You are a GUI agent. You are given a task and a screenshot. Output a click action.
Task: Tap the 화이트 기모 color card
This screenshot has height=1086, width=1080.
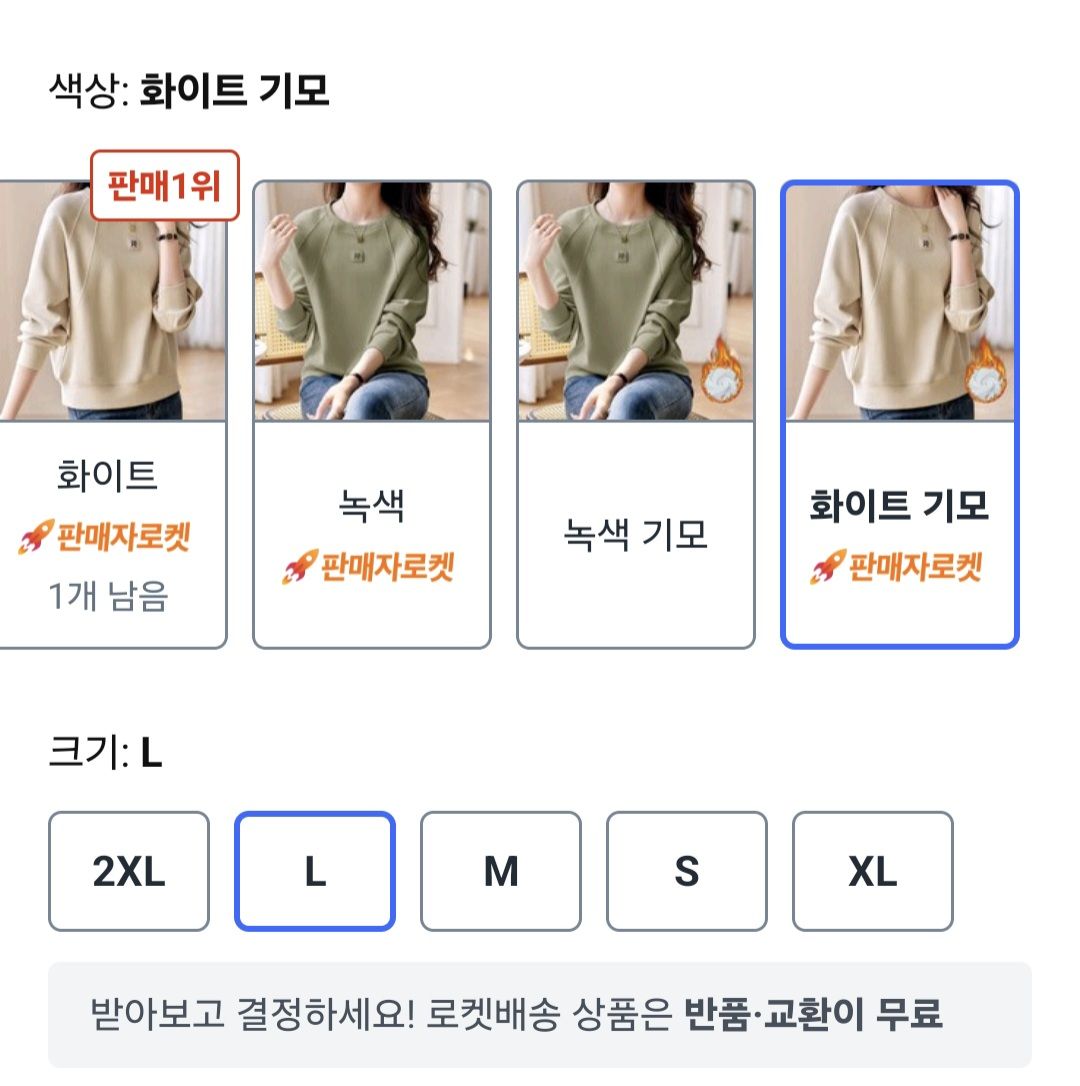899,415
